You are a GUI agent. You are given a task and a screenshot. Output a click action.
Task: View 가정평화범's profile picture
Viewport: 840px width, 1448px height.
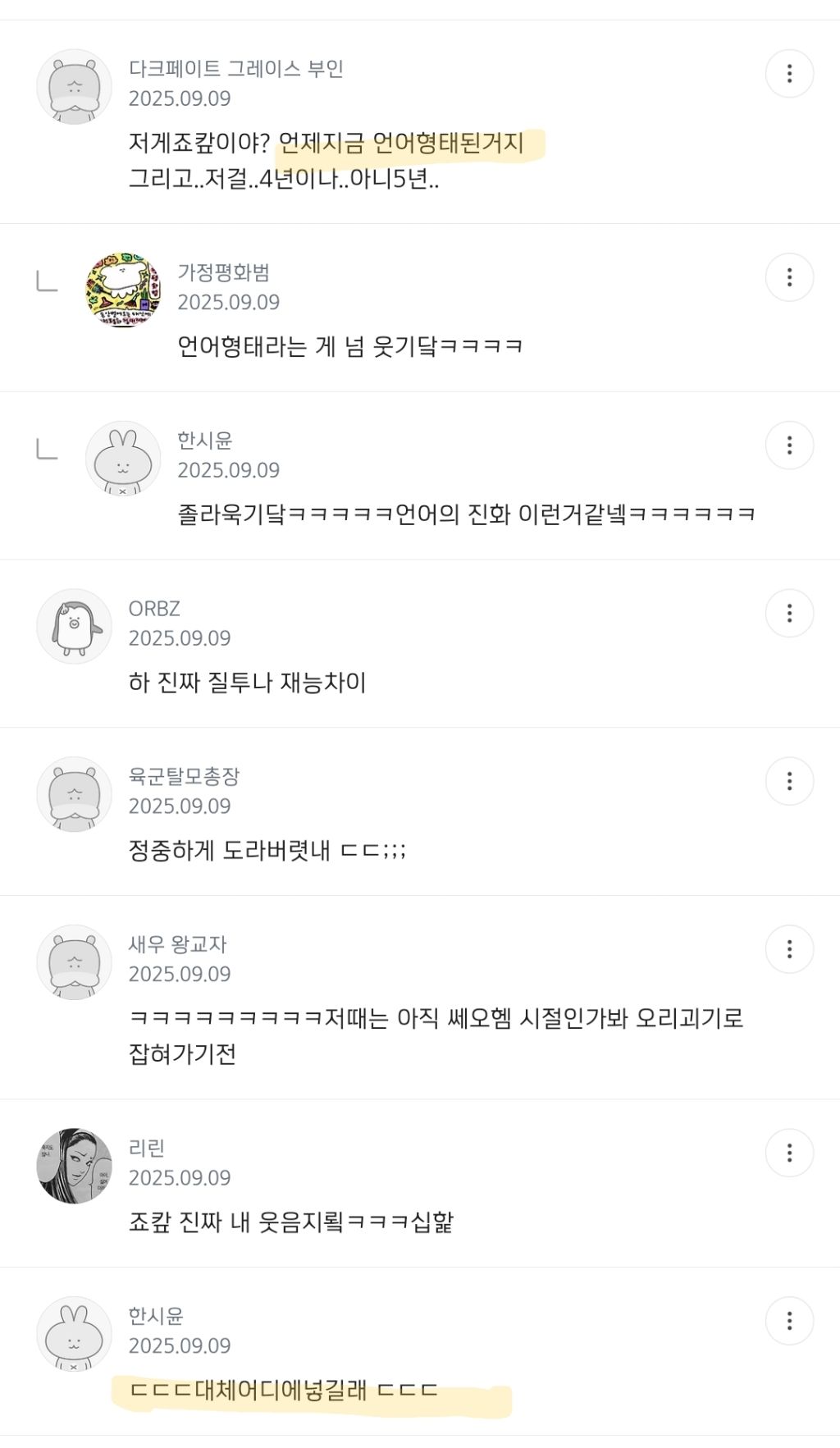[123, 290]
